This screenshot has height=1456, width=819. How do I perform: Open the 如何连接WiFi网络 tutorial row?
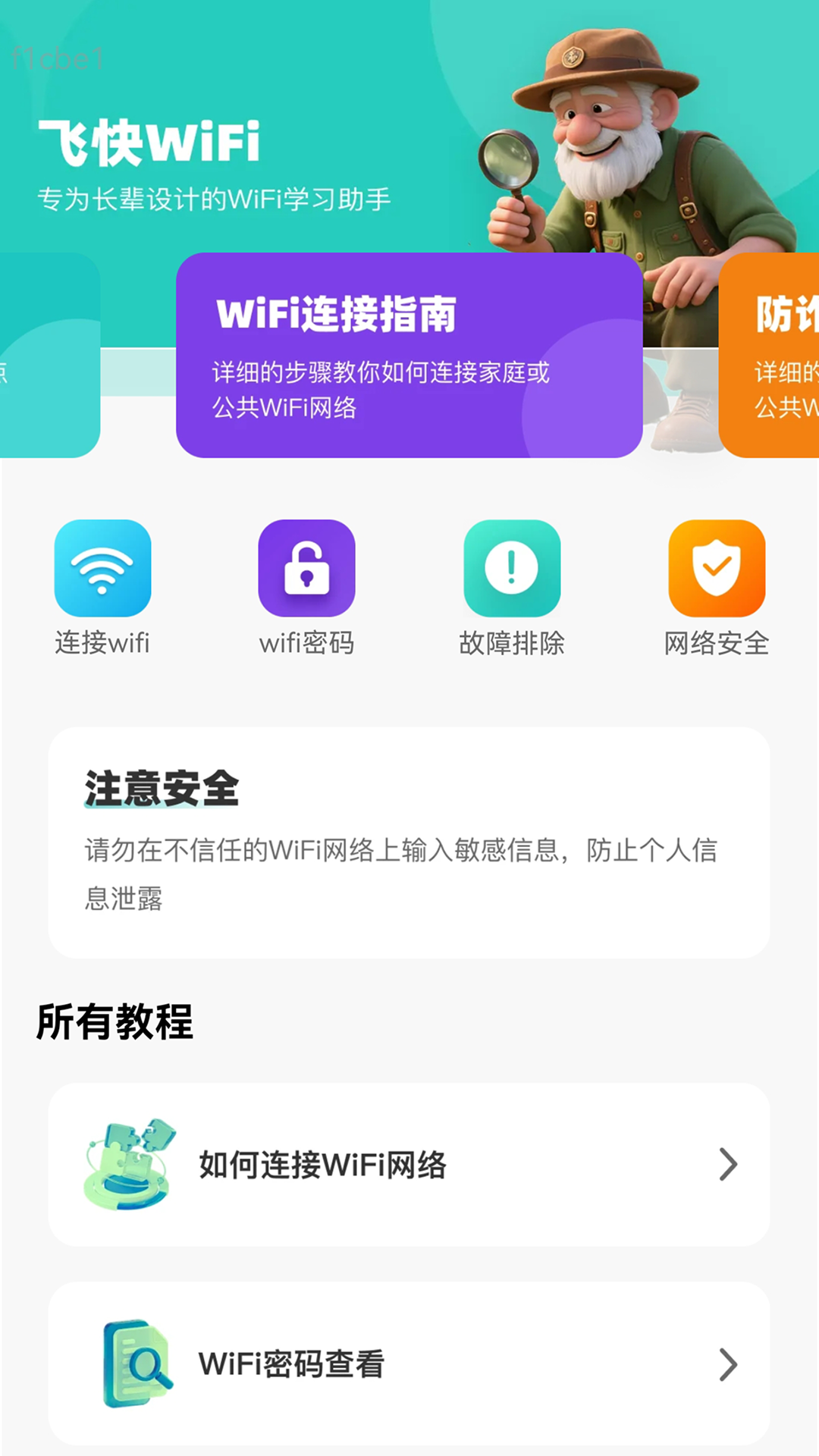409,1166
